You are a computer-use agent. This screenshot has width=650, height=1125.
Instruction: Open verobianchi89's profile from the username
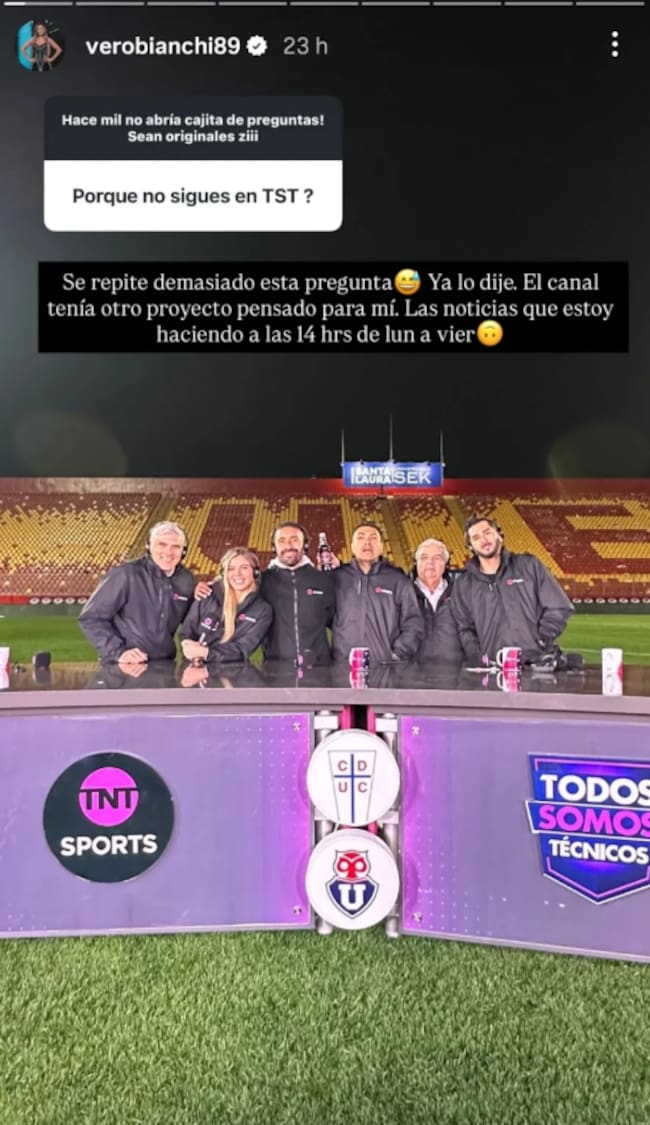[162, 46]
